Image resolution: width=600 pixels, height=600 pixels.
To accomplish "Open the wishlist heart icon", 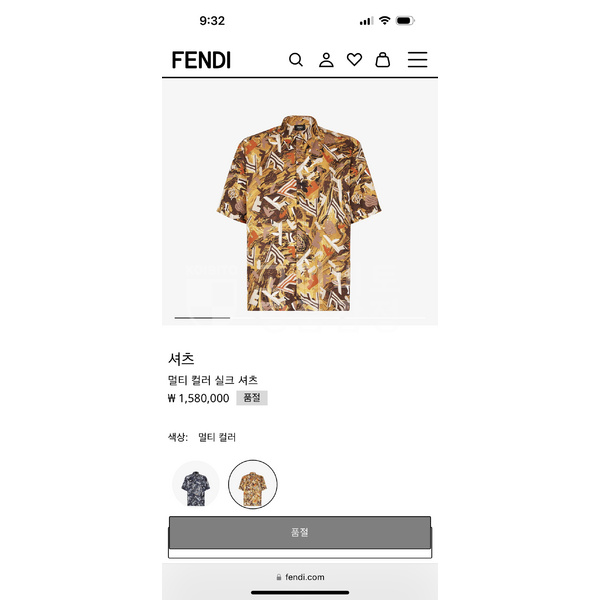I will click(354, 60).
